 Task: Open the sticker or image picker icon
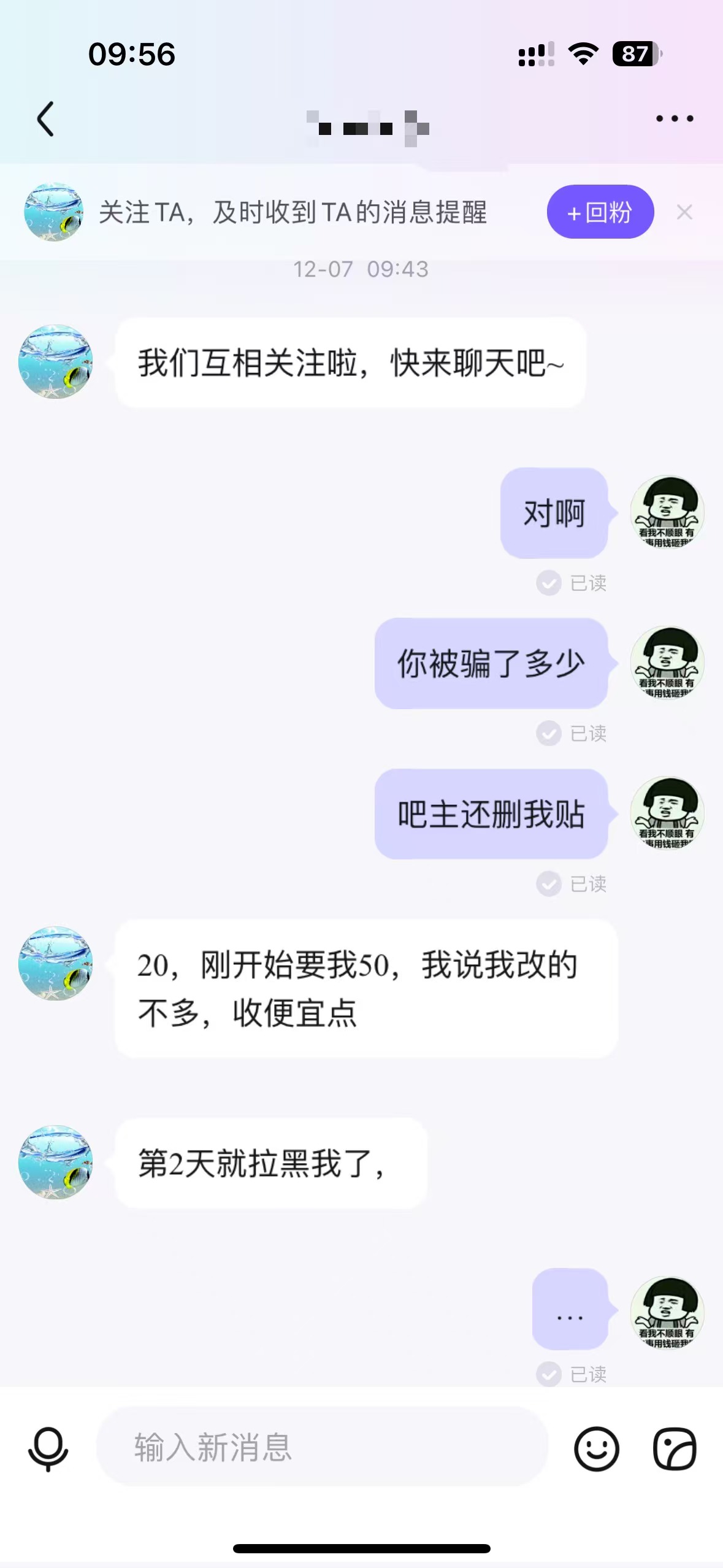(675, 1448)
